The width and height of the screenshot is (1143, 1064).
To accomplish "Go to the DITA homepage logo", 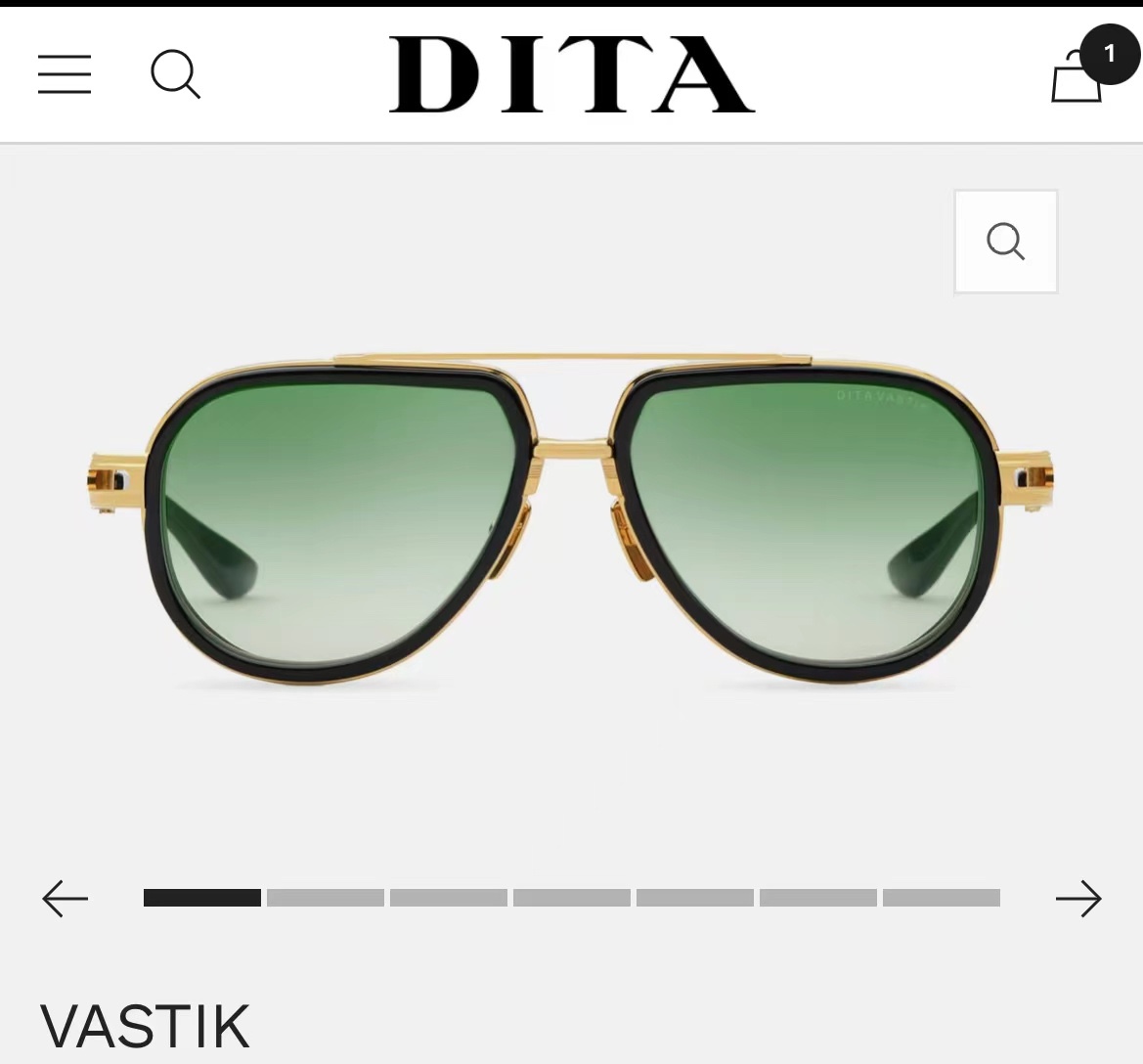I will (571, 74).
